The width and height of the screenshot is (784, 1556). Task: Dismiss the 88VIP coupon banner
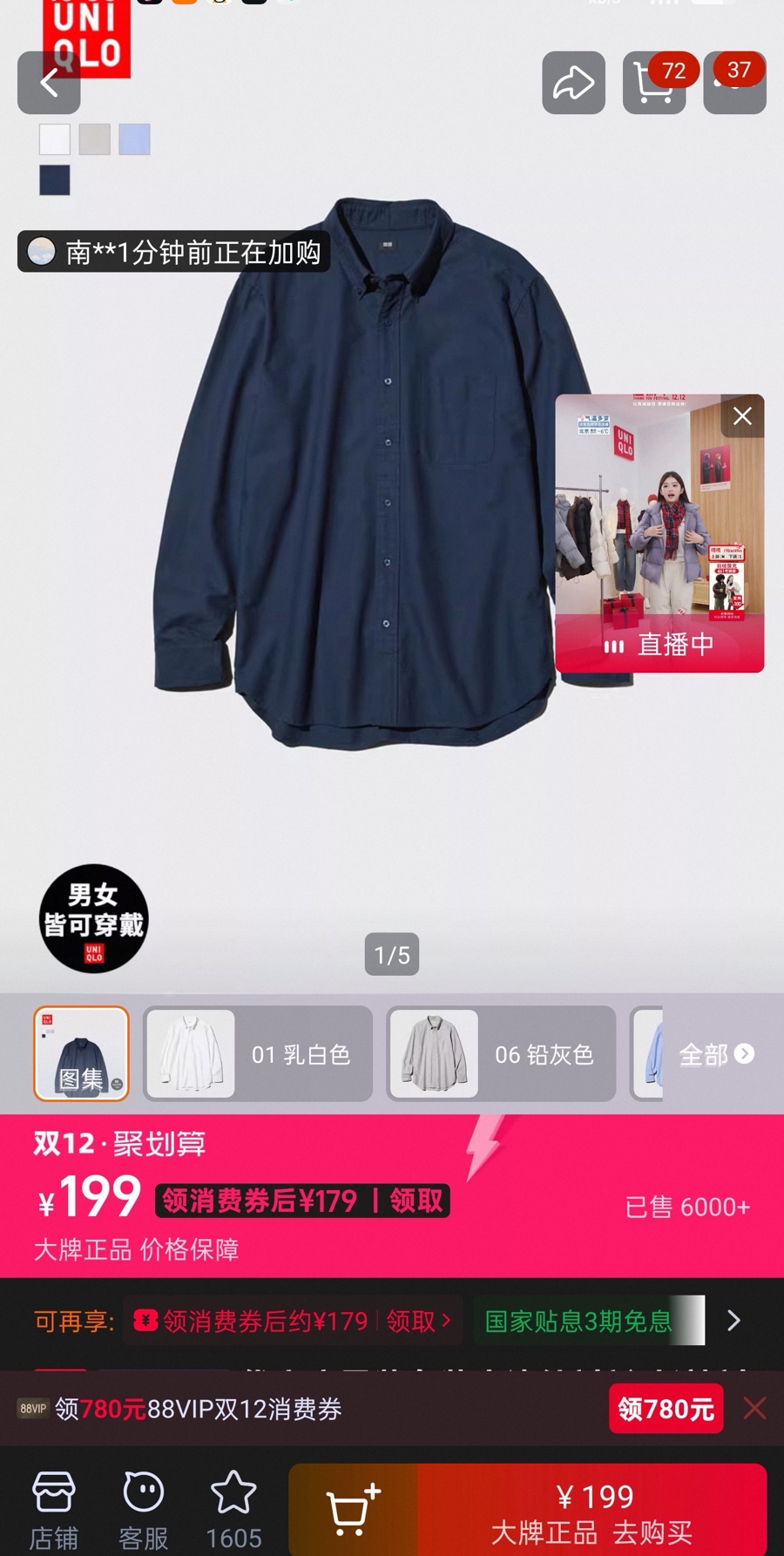(754, 1408)
